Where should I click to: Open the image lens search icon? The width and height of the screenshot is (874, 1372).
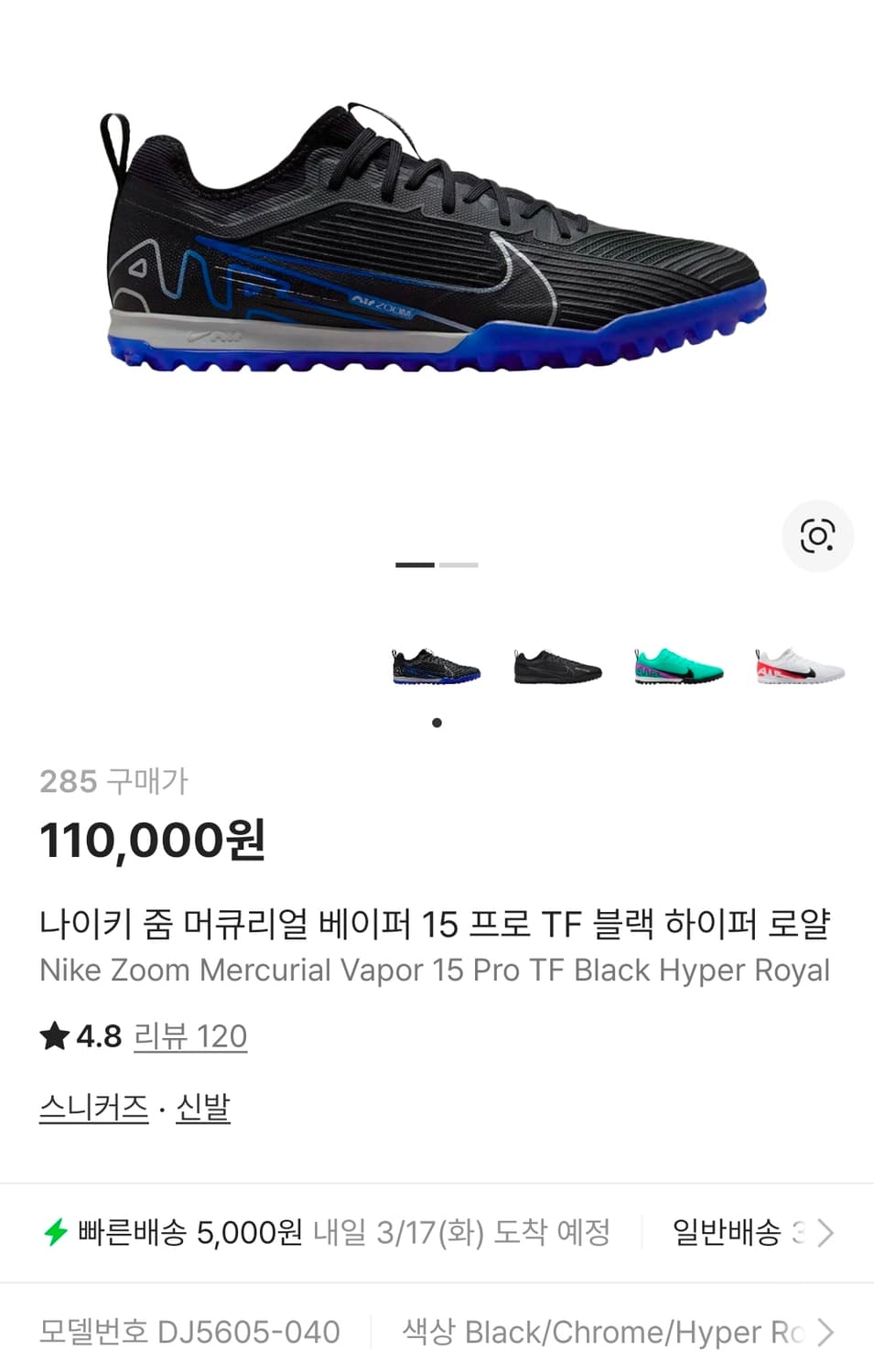pyautogui.click(x=817, y=536)
